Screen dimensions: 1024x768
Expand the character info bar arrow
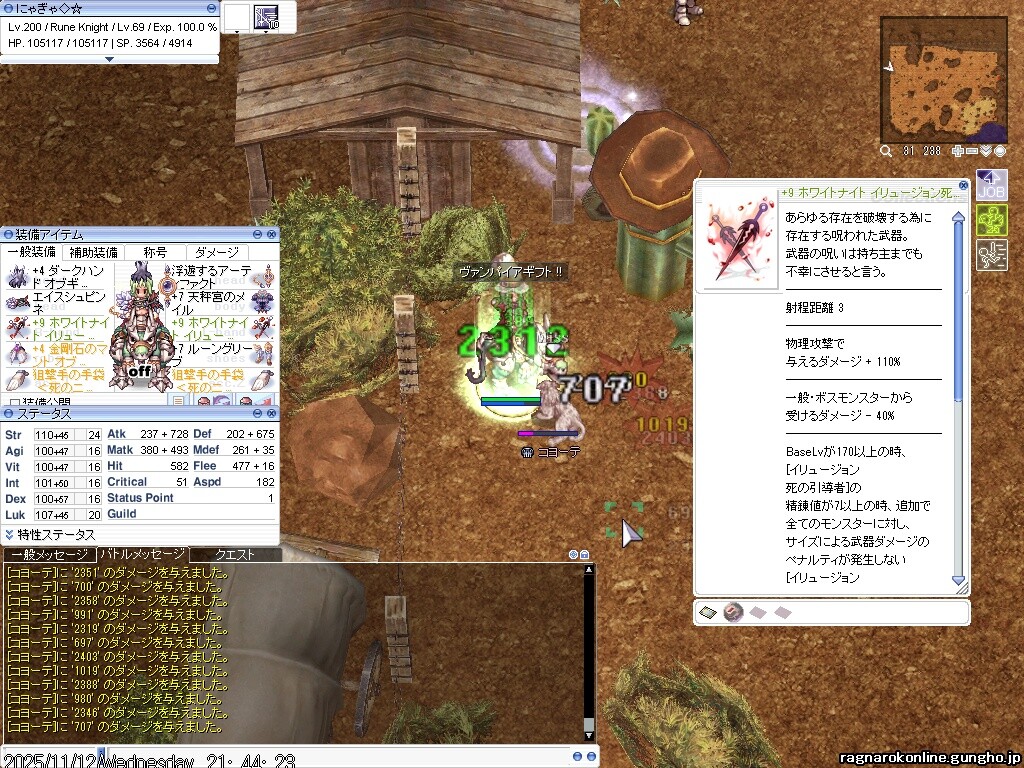(109, 59)
